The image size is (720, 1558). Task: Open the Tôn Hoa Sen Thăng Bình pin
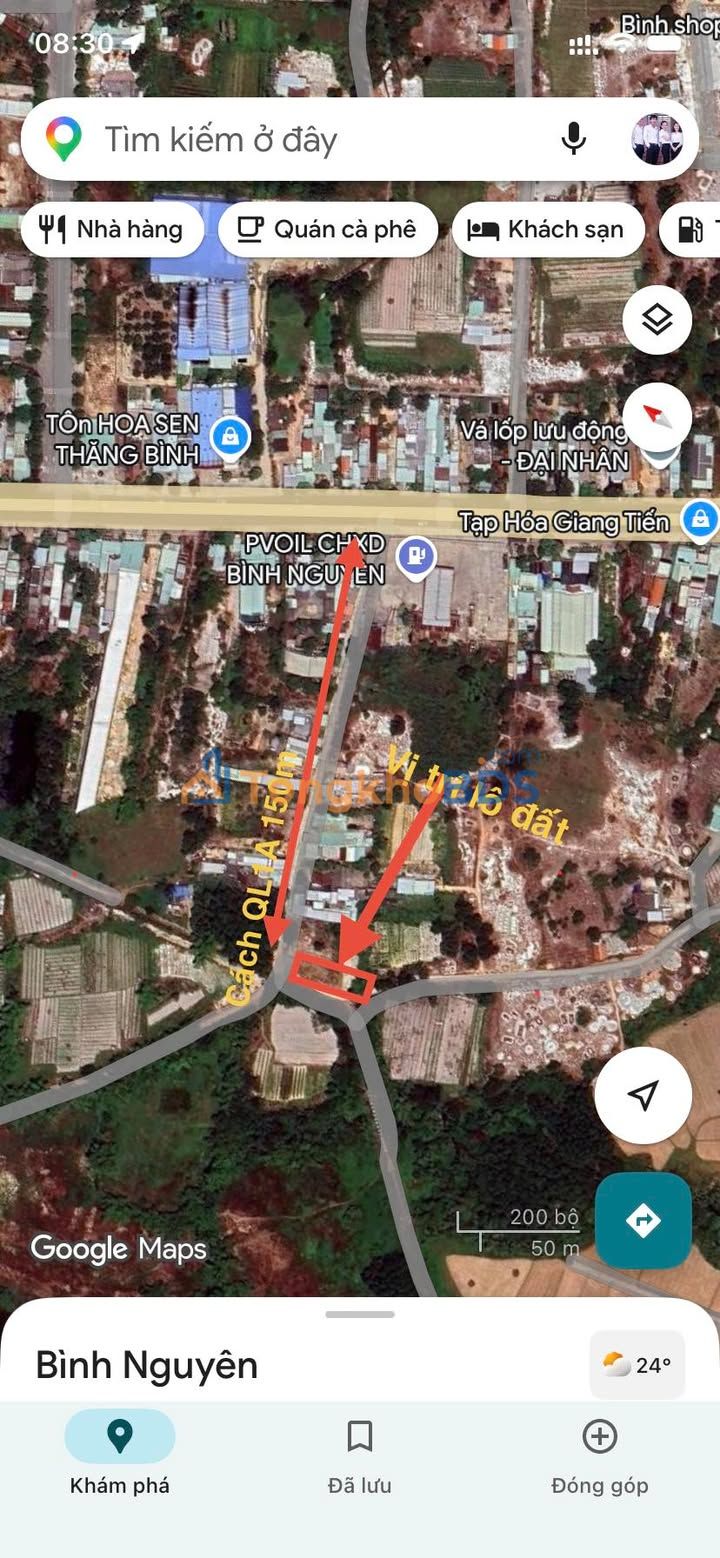(x=231, y=437)
